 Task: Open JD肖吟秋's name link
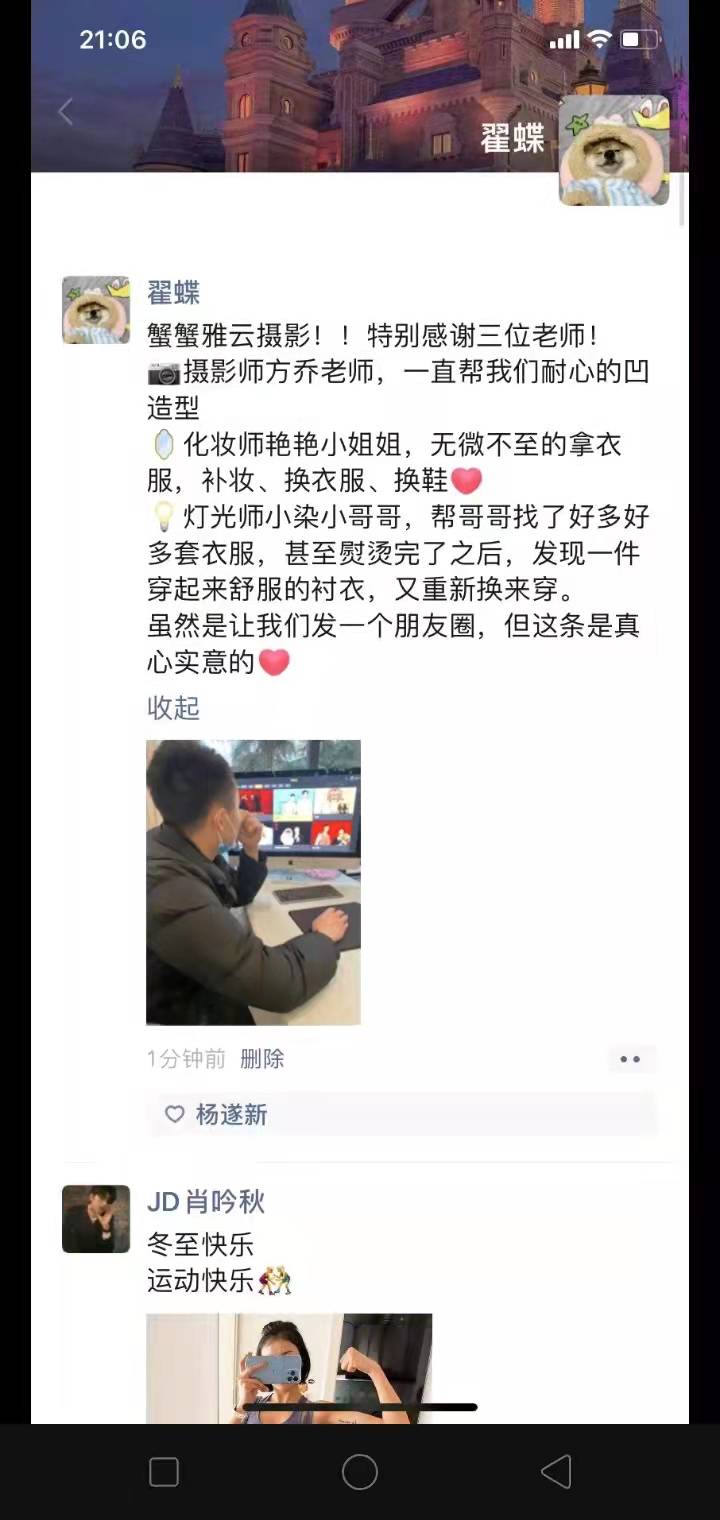pos(206,1201)
